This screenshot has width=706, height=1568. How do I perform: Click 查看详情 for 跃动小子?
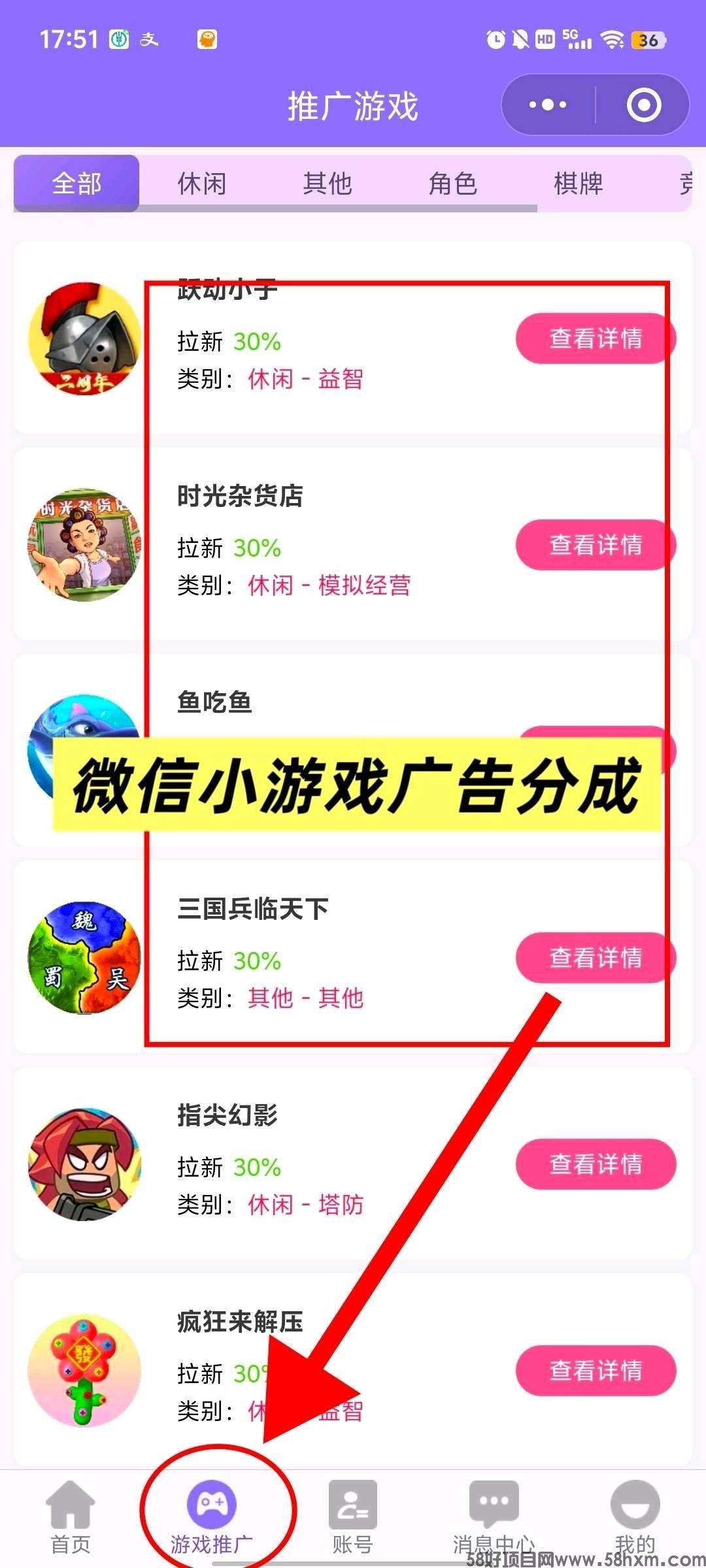(x=594, y=338)
